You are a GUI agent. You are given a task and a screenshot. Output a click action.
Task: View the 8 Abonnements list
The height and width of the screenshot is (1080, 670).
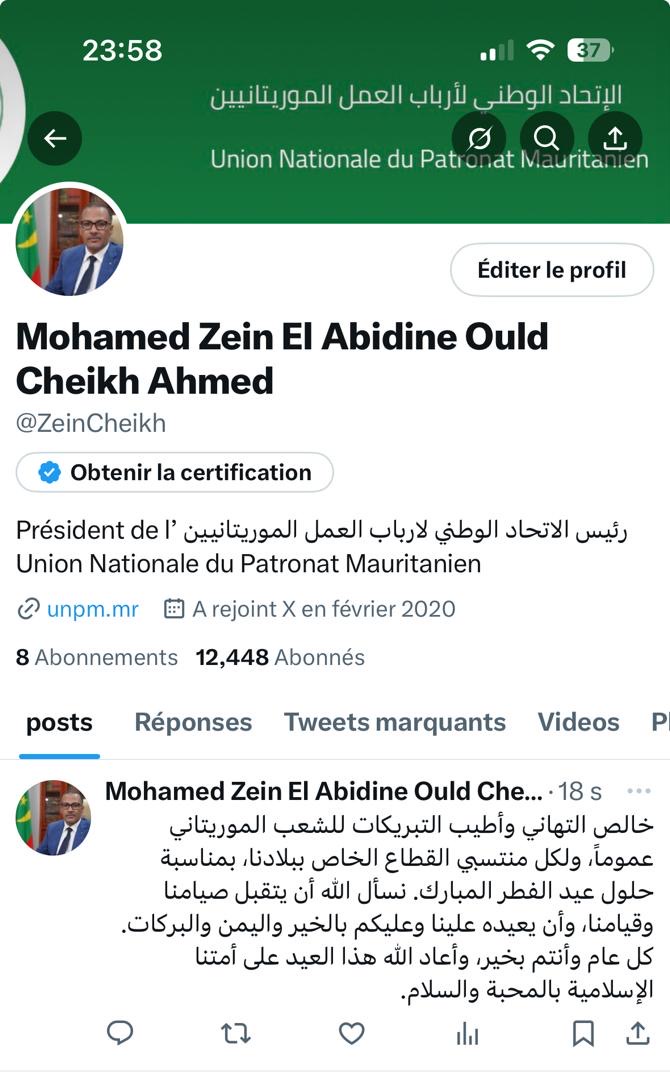tap(97, 657)
